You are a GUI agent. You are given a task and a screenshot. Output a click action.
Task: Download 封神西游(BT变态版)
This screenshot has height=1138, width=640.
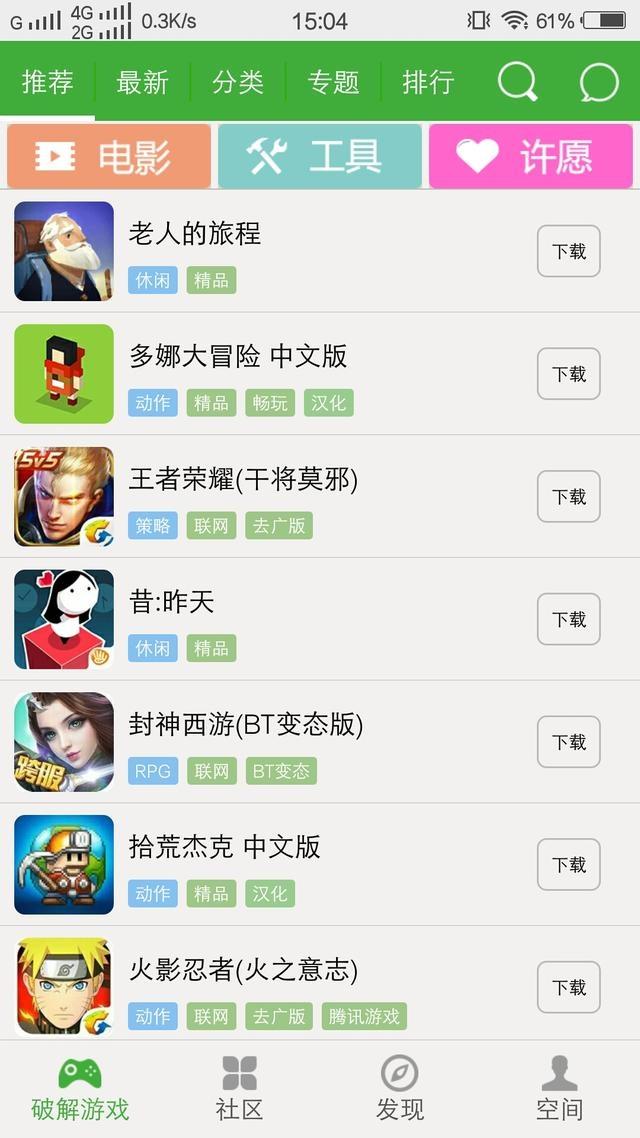[568, 742]
